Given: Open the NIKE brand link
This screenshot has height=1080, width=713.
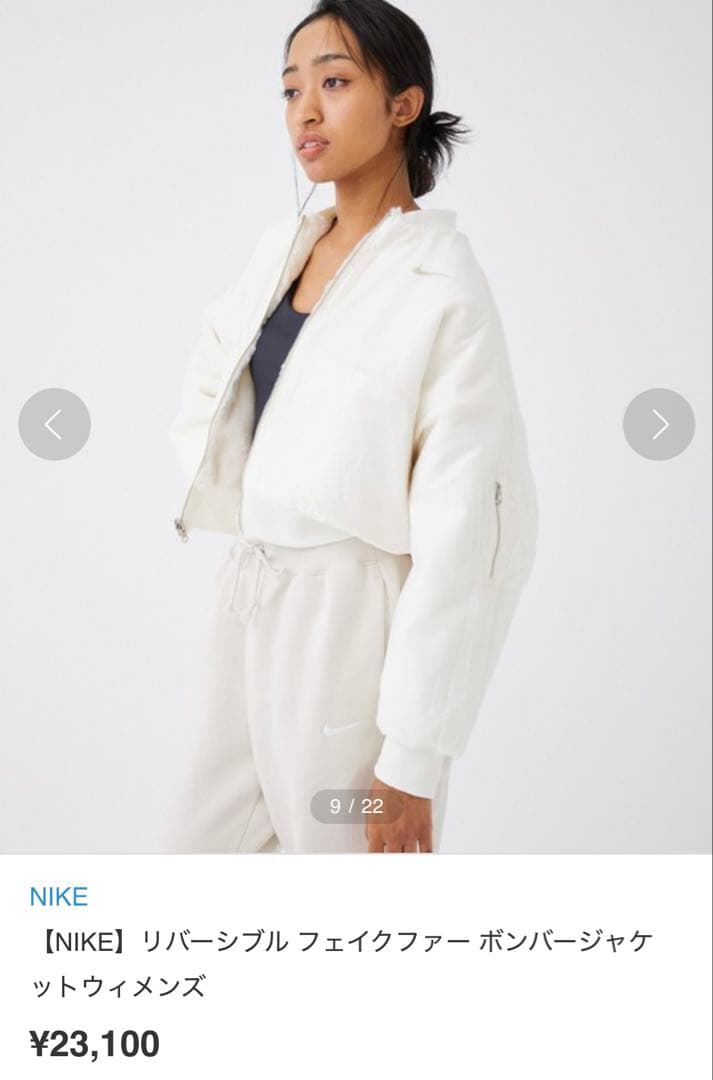Looking at the screenshot, I should 58,896.
